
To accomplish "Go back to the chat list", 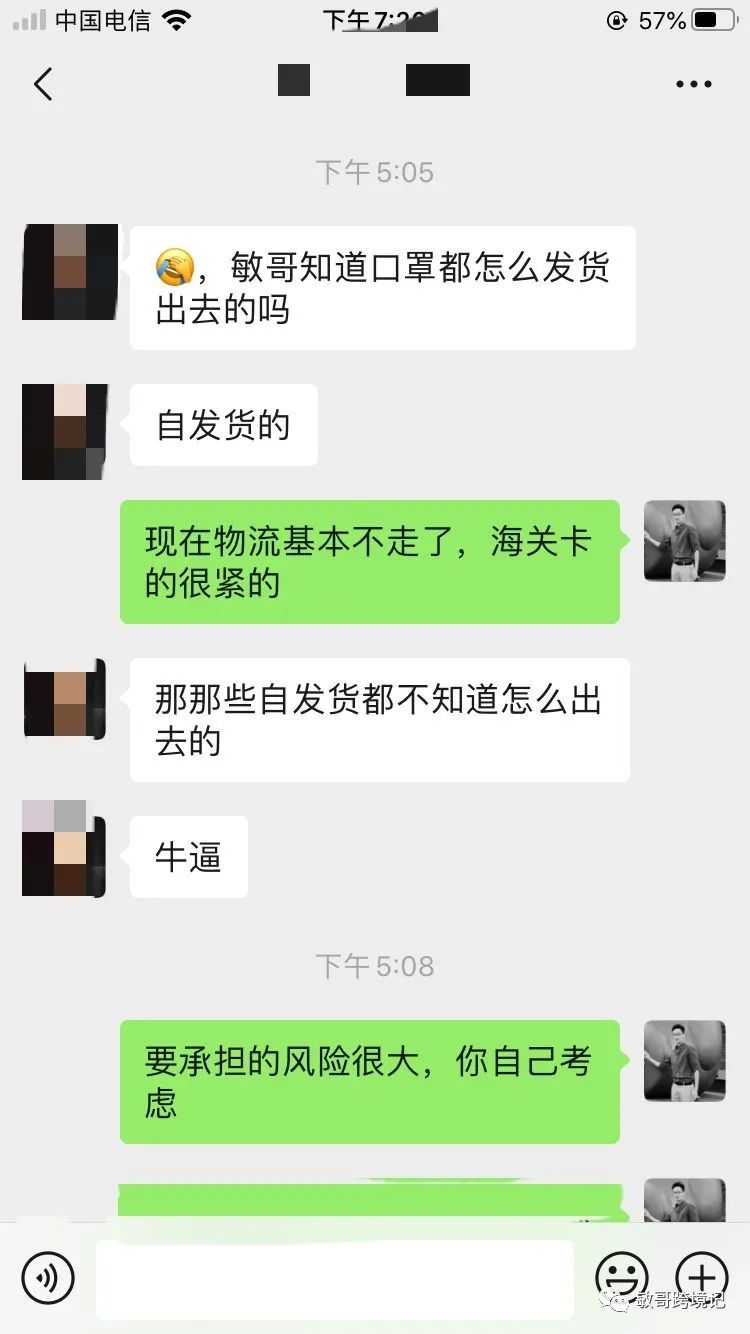I will point(43,85).
